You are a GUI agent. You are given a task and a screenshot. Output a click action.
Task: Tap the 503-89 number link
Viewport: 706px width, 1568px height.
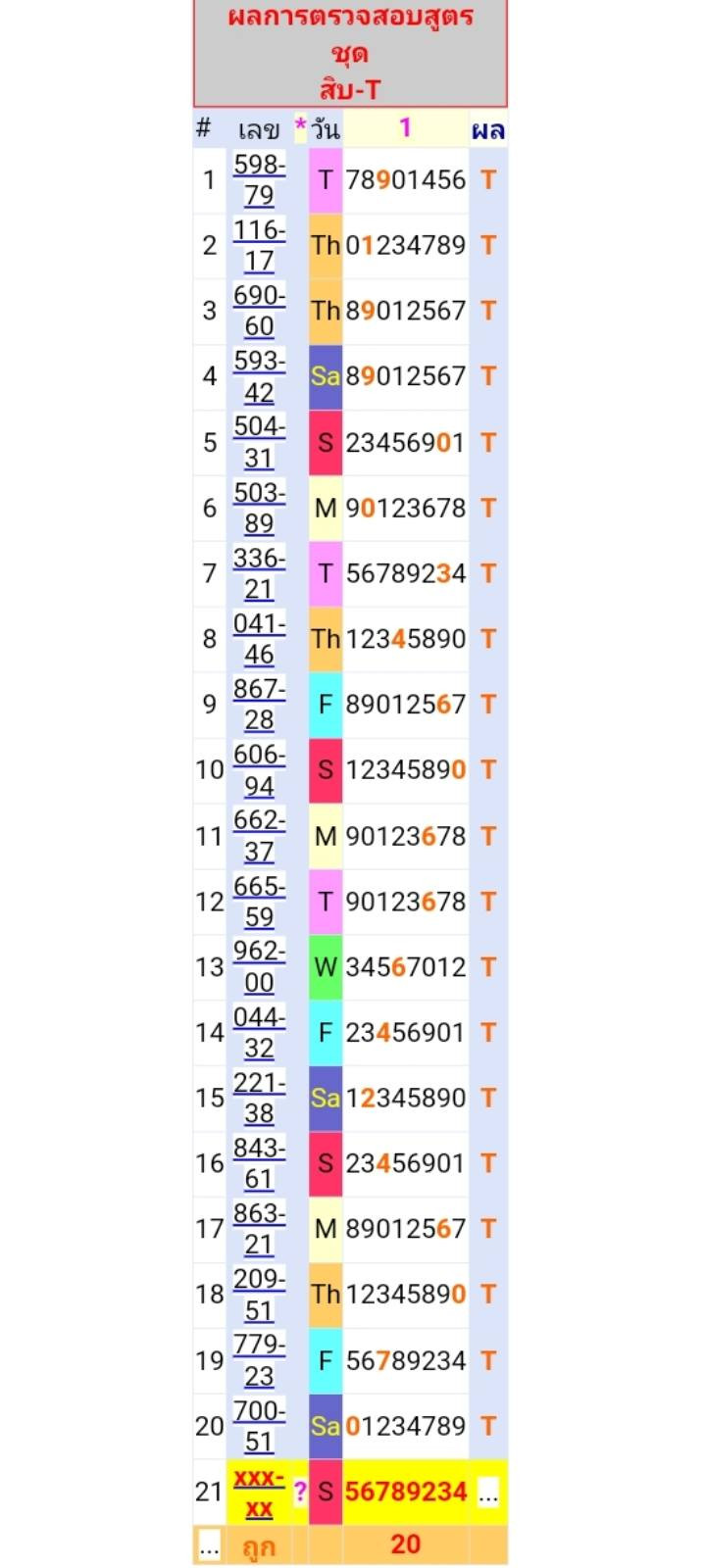tap(259, 508)
